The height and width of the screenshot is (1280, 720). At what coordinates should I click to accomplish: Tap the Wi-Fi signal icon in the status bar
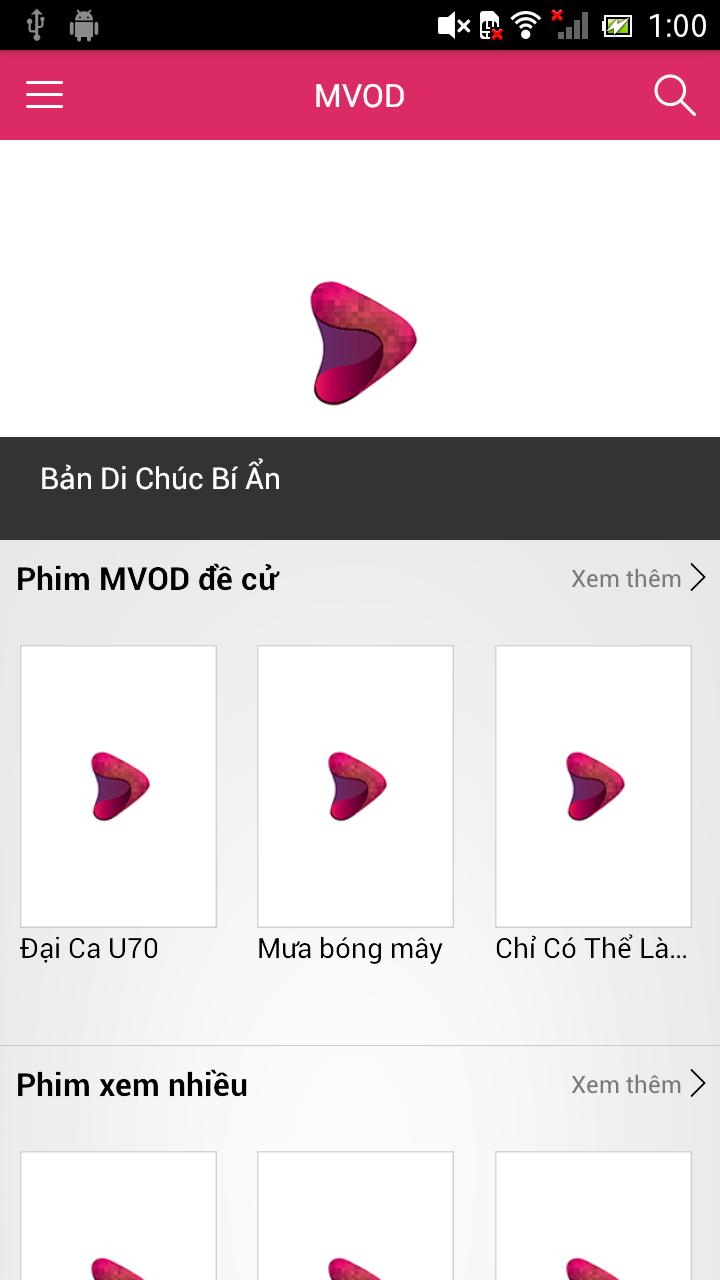(x=527, y=24)
